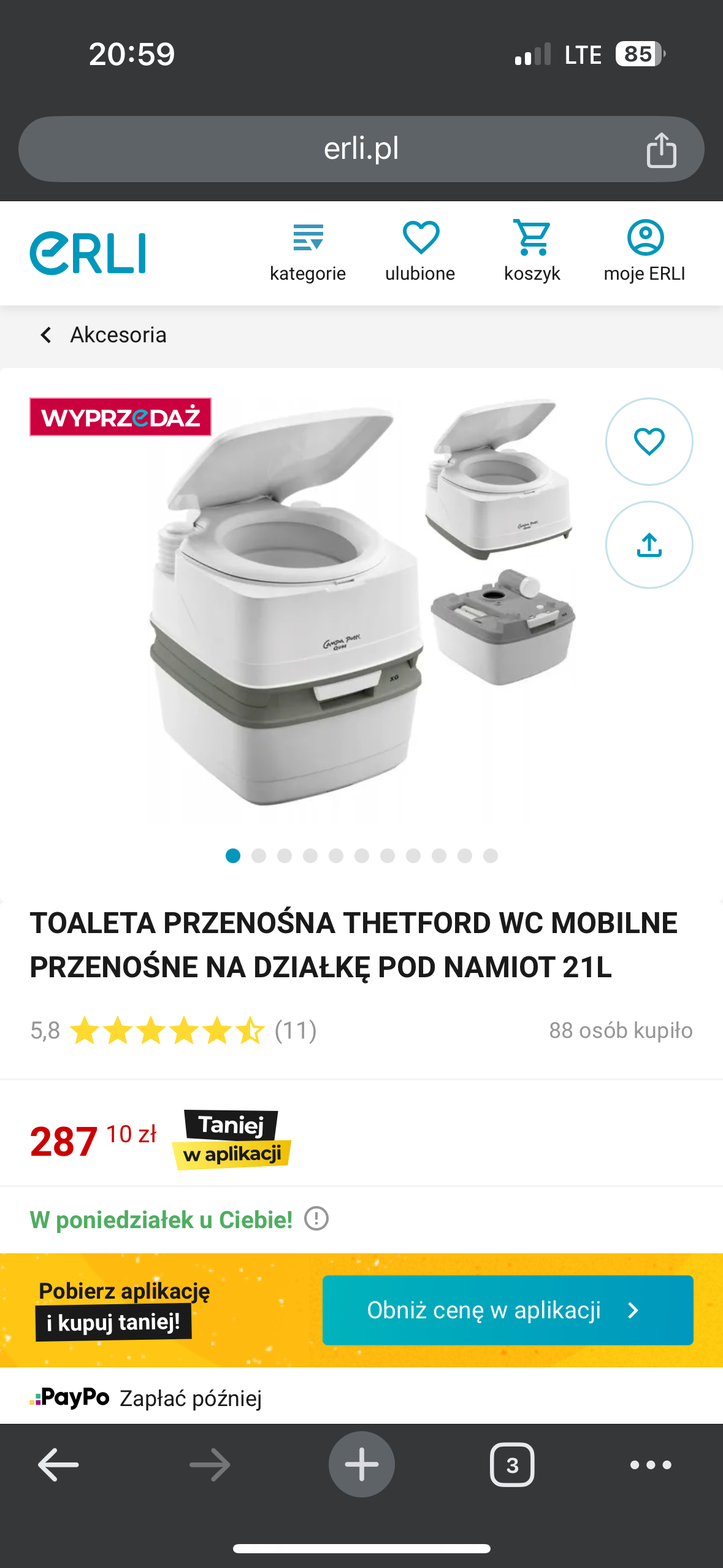Share the page from the address bar
This screenshot has width=723, height=1568.
click(661, 150)
